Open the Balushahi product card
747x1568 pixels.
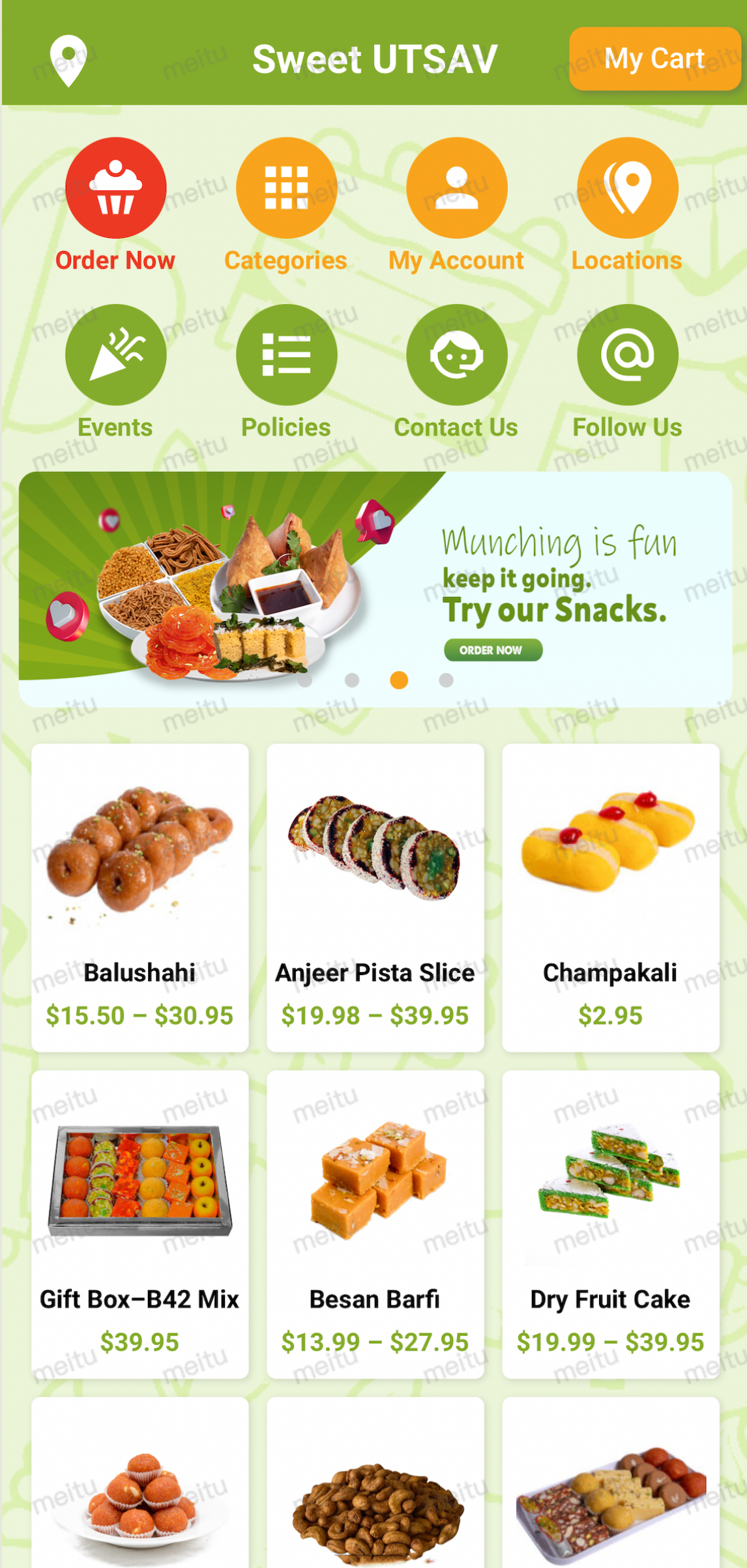point(139,897)
